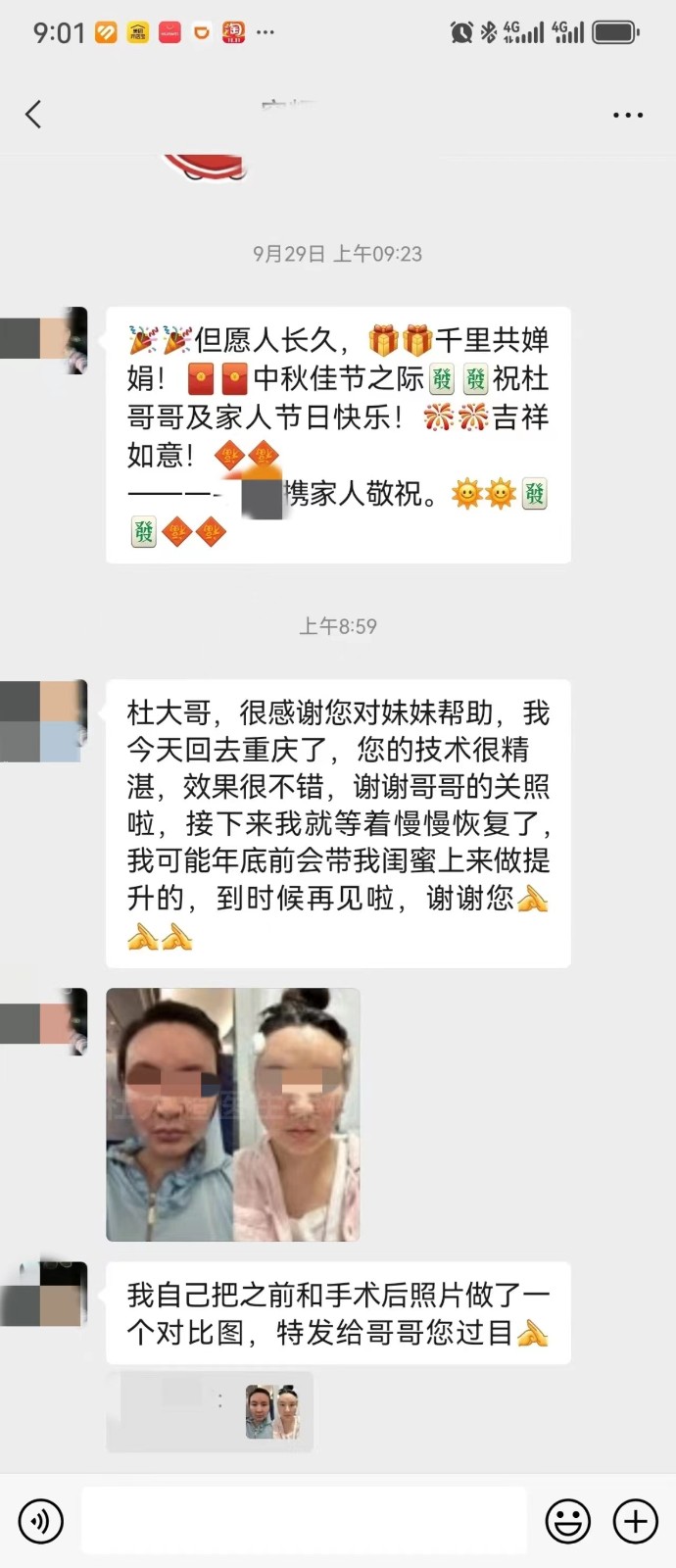Switch to voice message input
Image resolution: width=676 pixels, height=1568 pixels.
coord(40,1521)
